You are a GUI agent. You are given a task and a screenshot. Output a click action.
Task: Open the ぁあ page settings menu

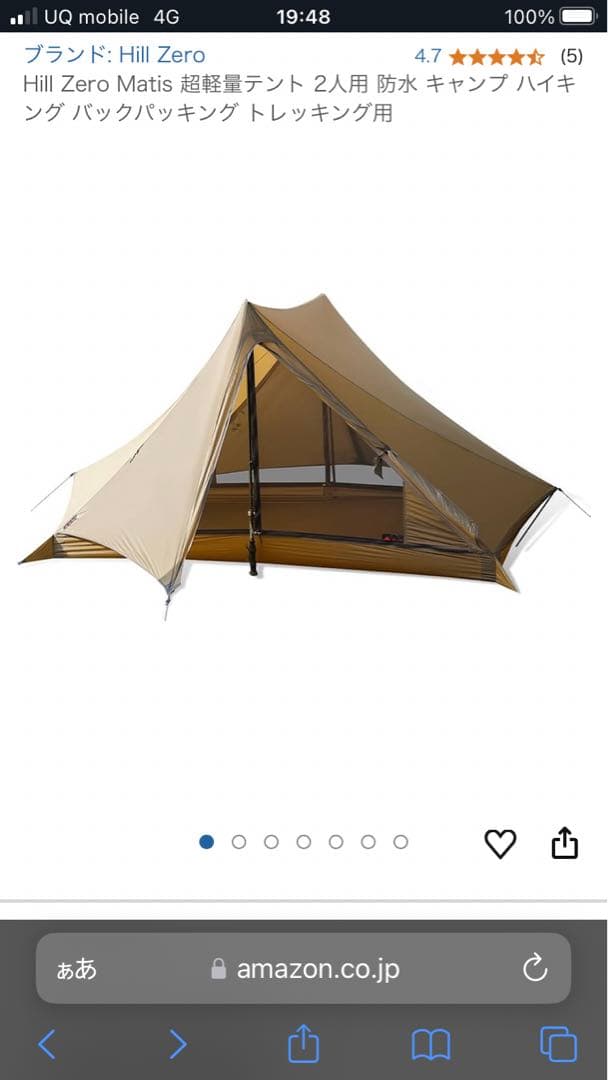[76, 968]
